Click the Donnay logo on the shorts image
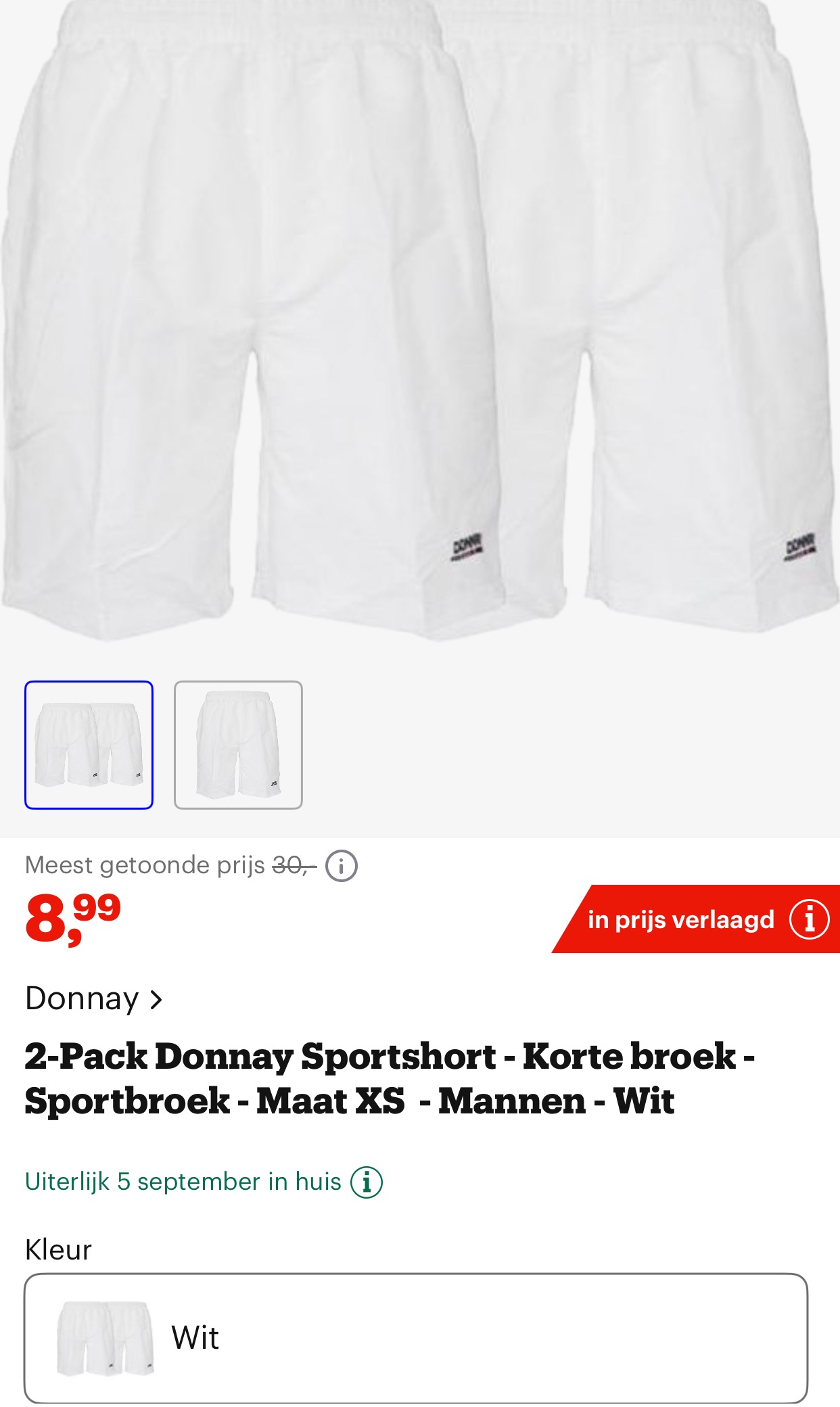 (x=469, y=545)
